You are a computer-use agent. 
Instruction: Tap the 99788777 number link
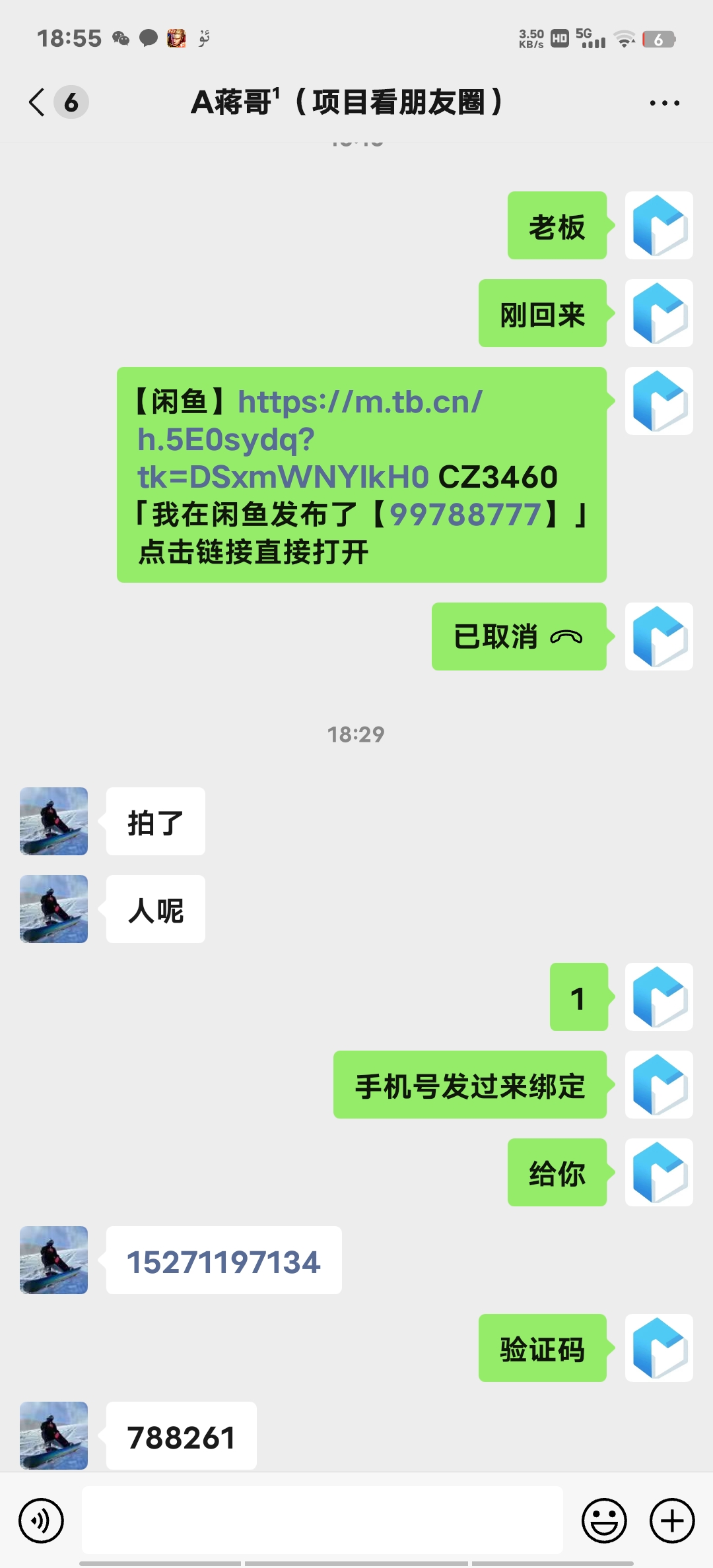pyautogui.click(x=465, y=515)
